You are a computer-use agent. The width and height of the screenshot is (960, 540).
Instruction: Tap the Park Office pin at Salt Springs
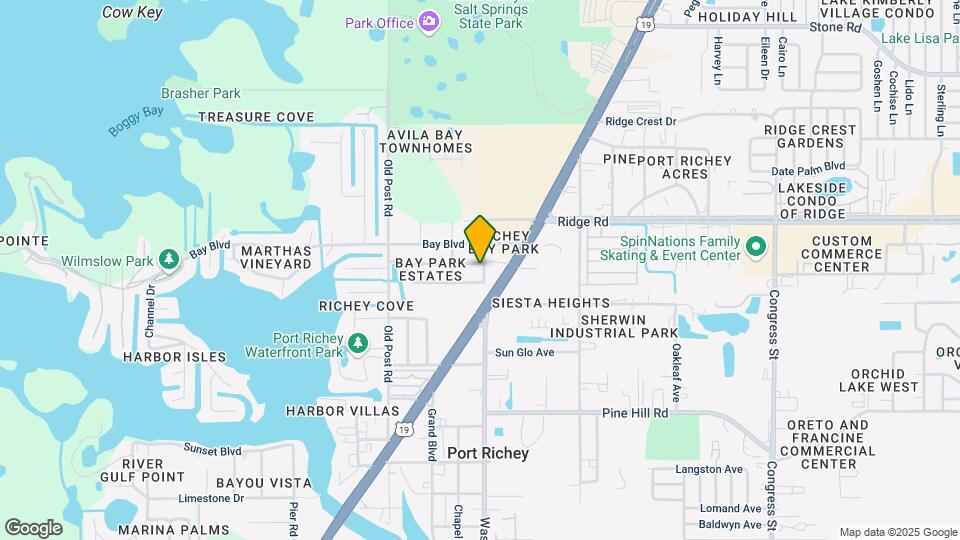coord(429,21)
